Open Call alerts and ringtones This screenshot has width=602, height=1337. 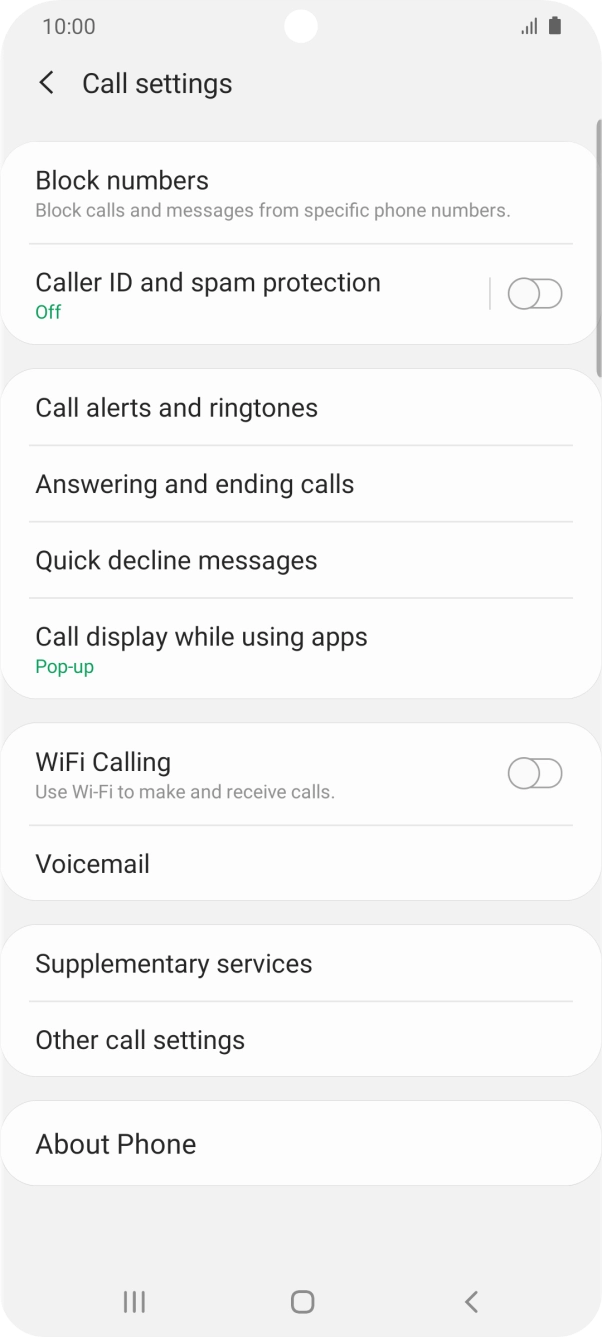click(300, 408)
